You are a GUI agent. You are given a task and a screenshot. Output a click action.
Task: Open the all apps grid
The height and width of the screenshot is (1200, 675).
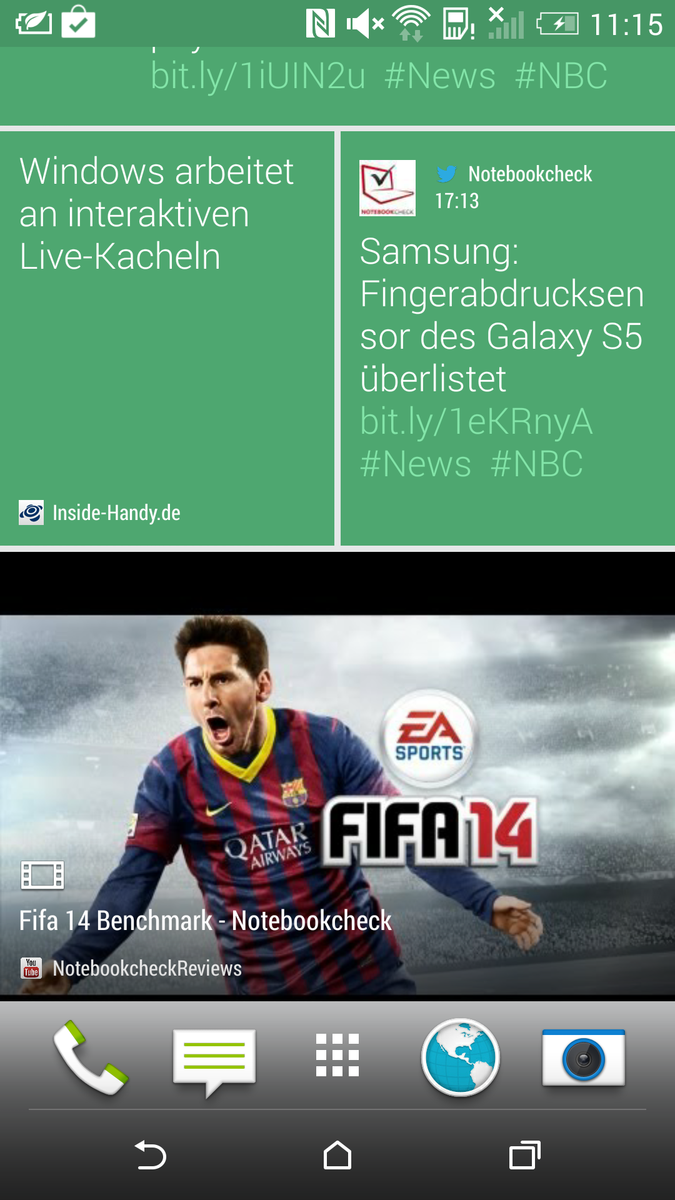[337, 1056]
